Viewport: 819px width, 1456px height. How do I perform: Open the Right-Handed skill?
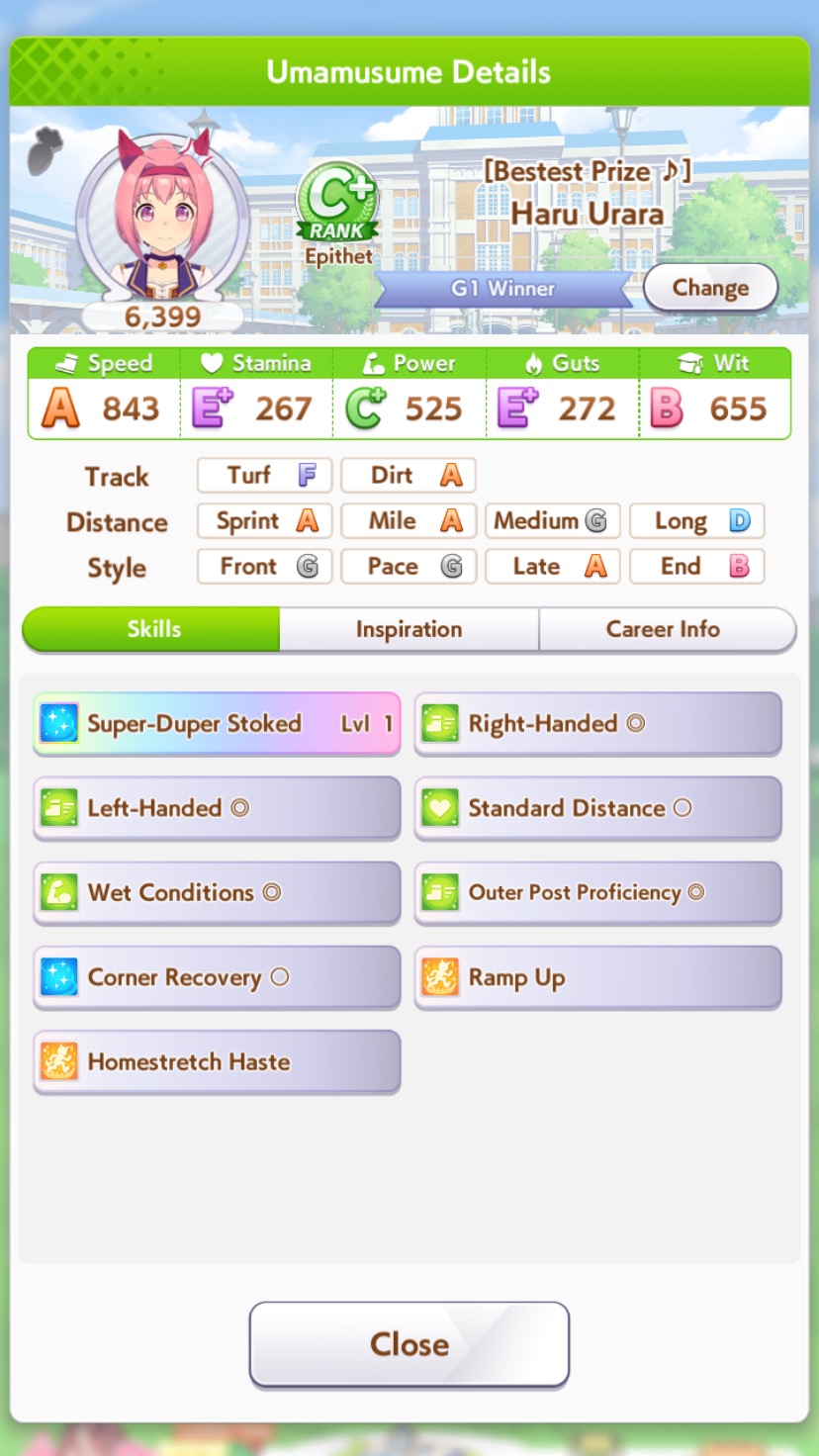click(597, 724)
